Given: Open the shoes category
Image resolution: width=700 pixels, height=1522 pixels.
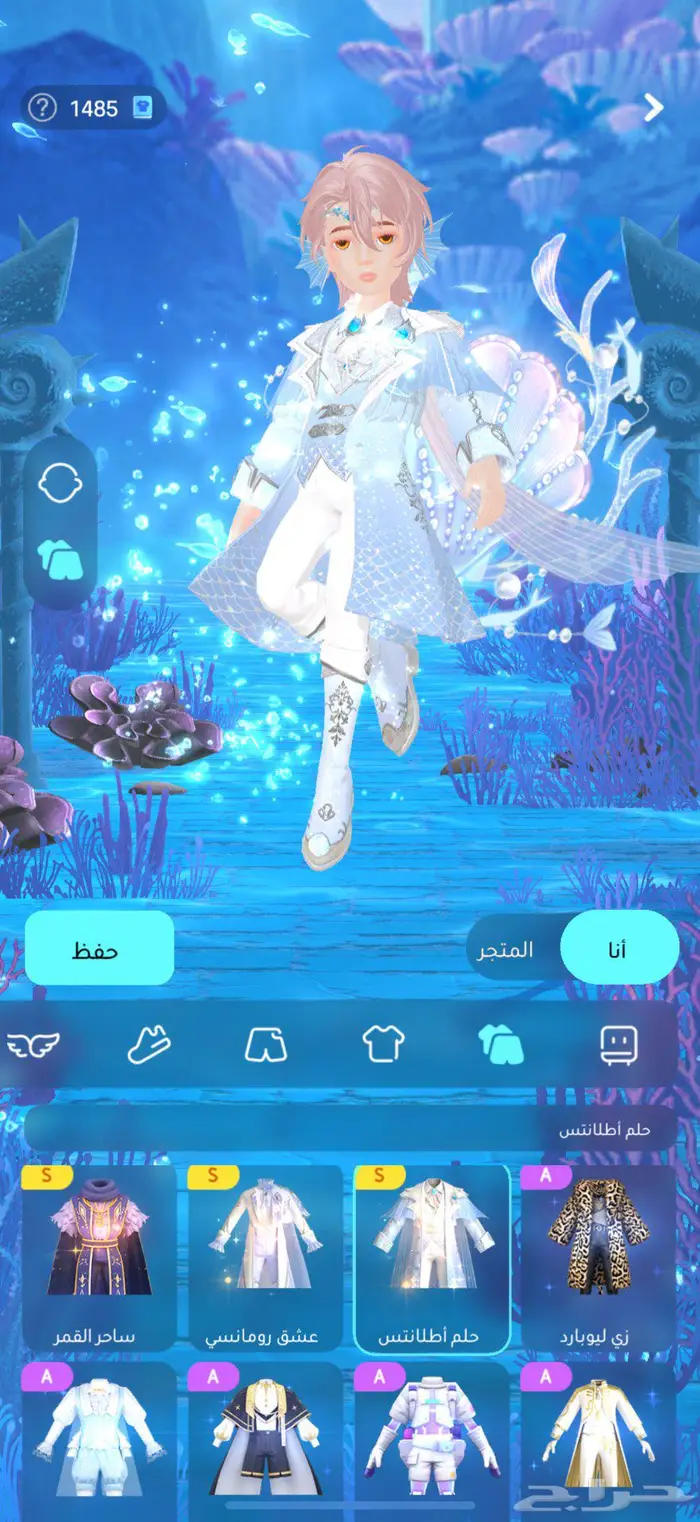Looking at the screenshot, I should click(x=149, y=1045).
